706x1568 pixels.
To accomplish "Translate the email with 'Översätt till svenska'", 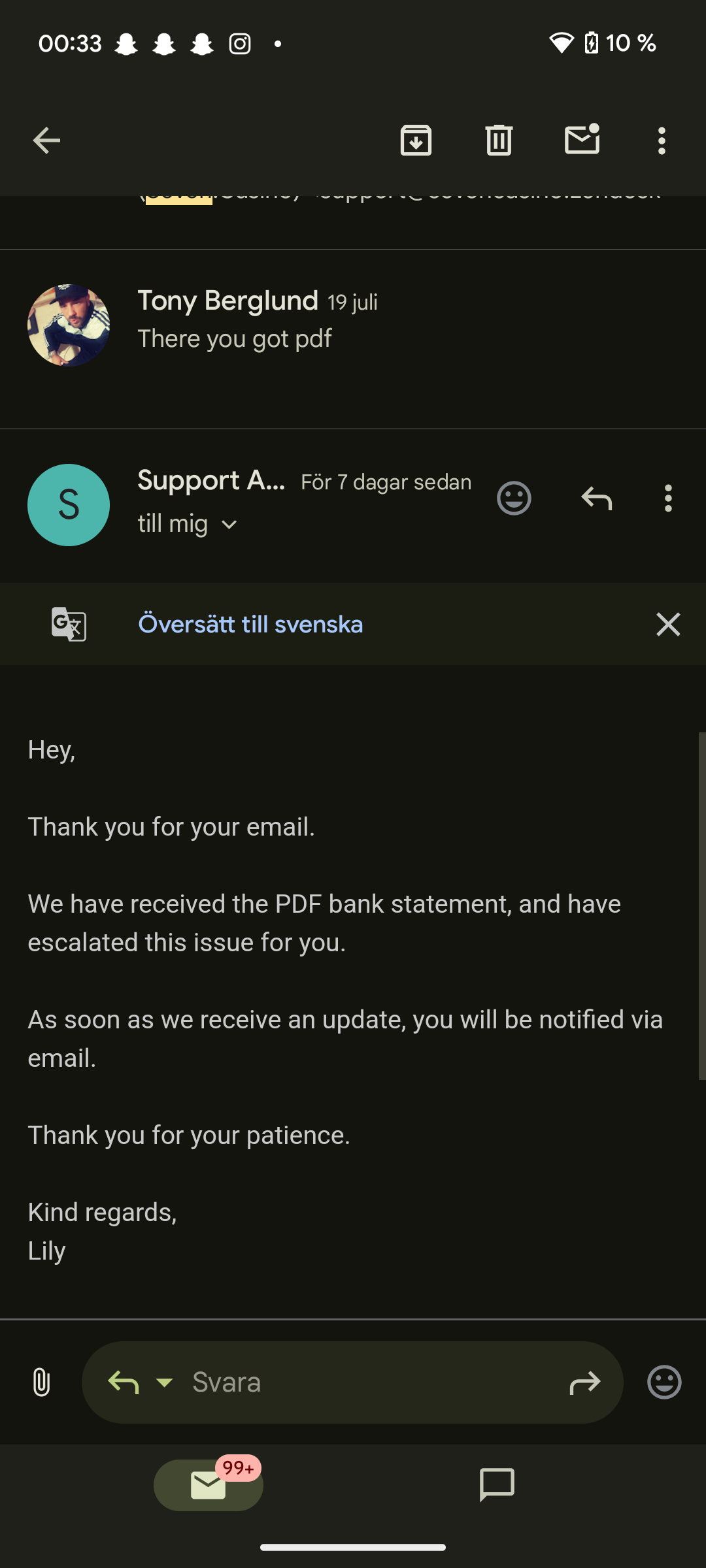I will coord(250,624).
